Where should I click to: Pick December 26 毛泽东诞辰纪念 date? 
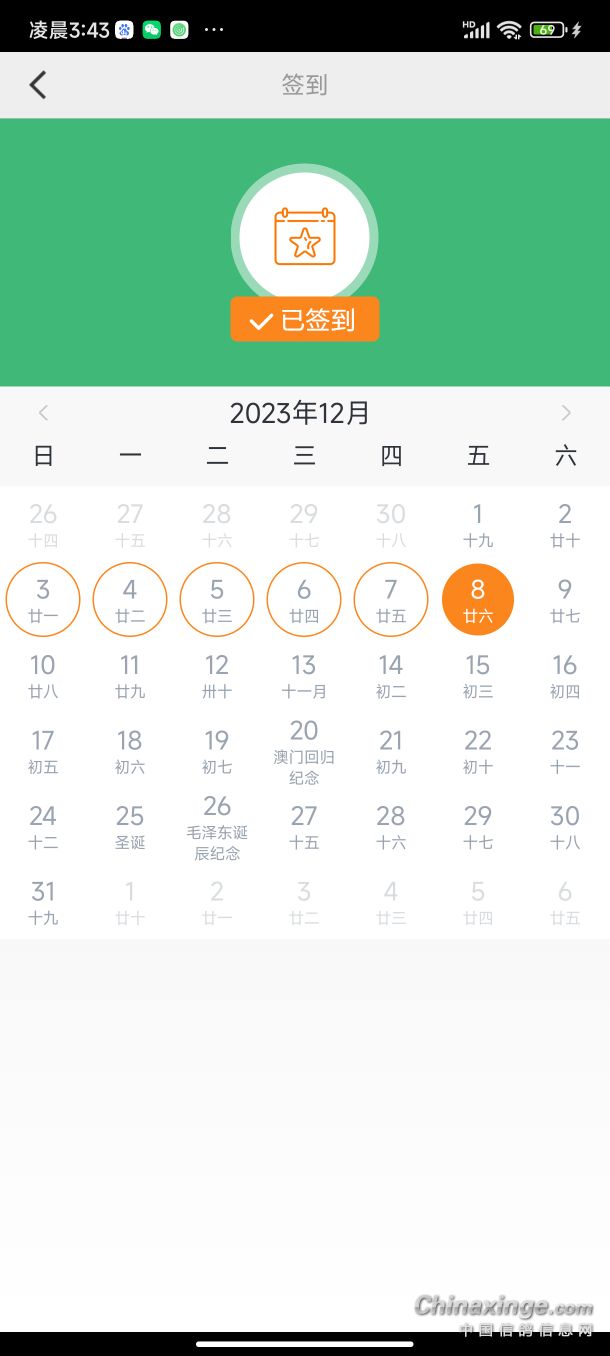click(x=217, y=827)
